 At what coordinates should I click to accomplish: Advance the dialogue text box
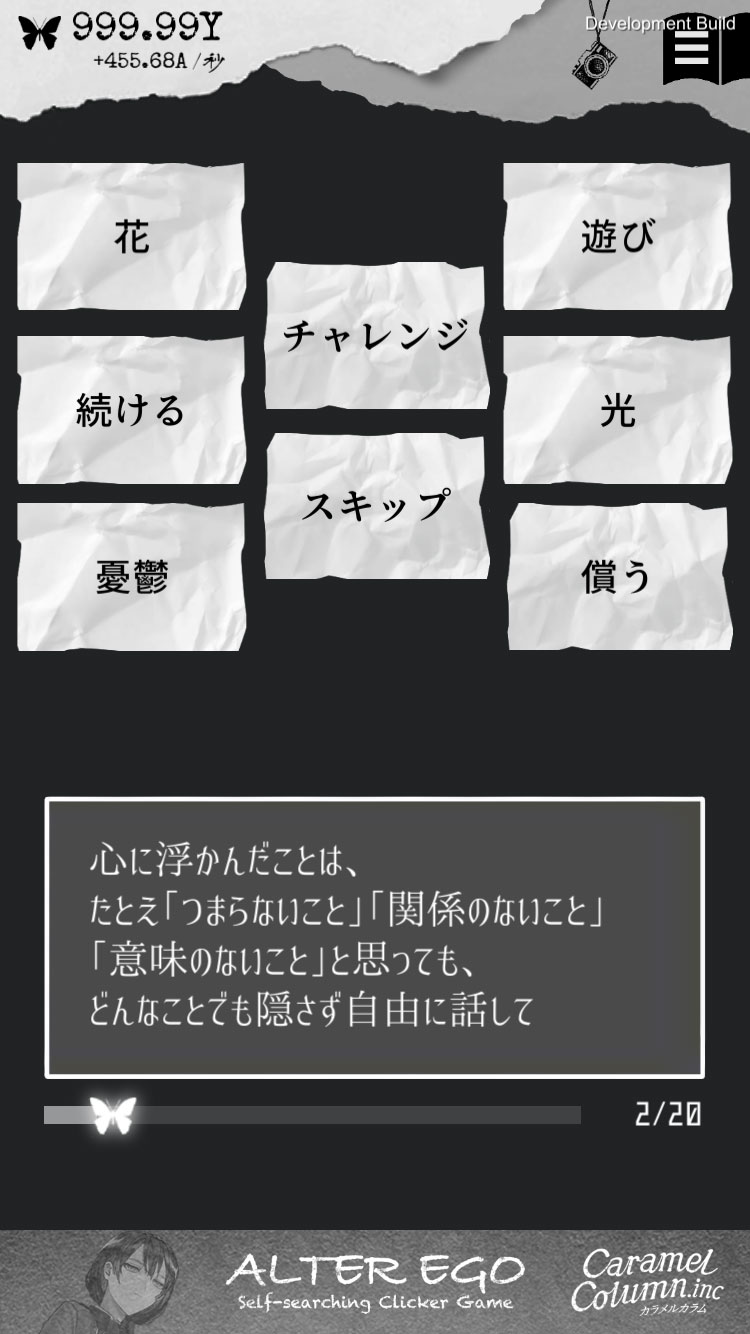374,937
